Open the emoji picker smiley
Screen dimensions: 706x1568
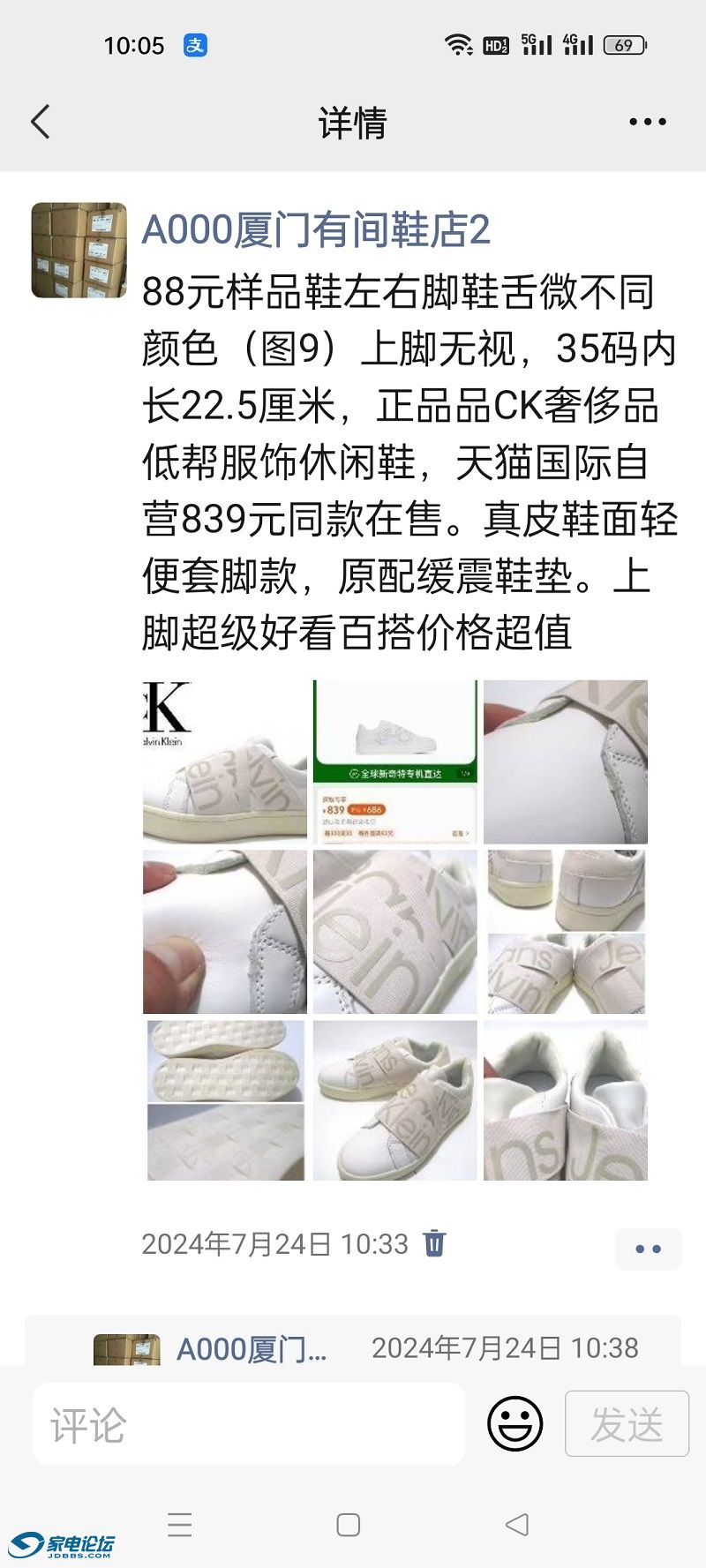pyautogui.click(x=515, y=1423)
